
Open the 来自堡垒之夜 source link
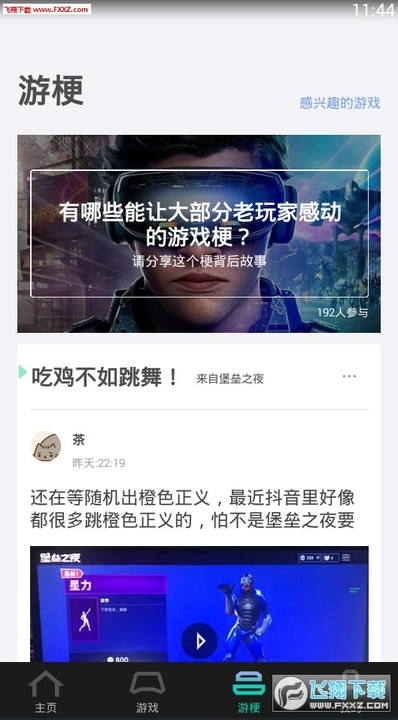(230, 379)
